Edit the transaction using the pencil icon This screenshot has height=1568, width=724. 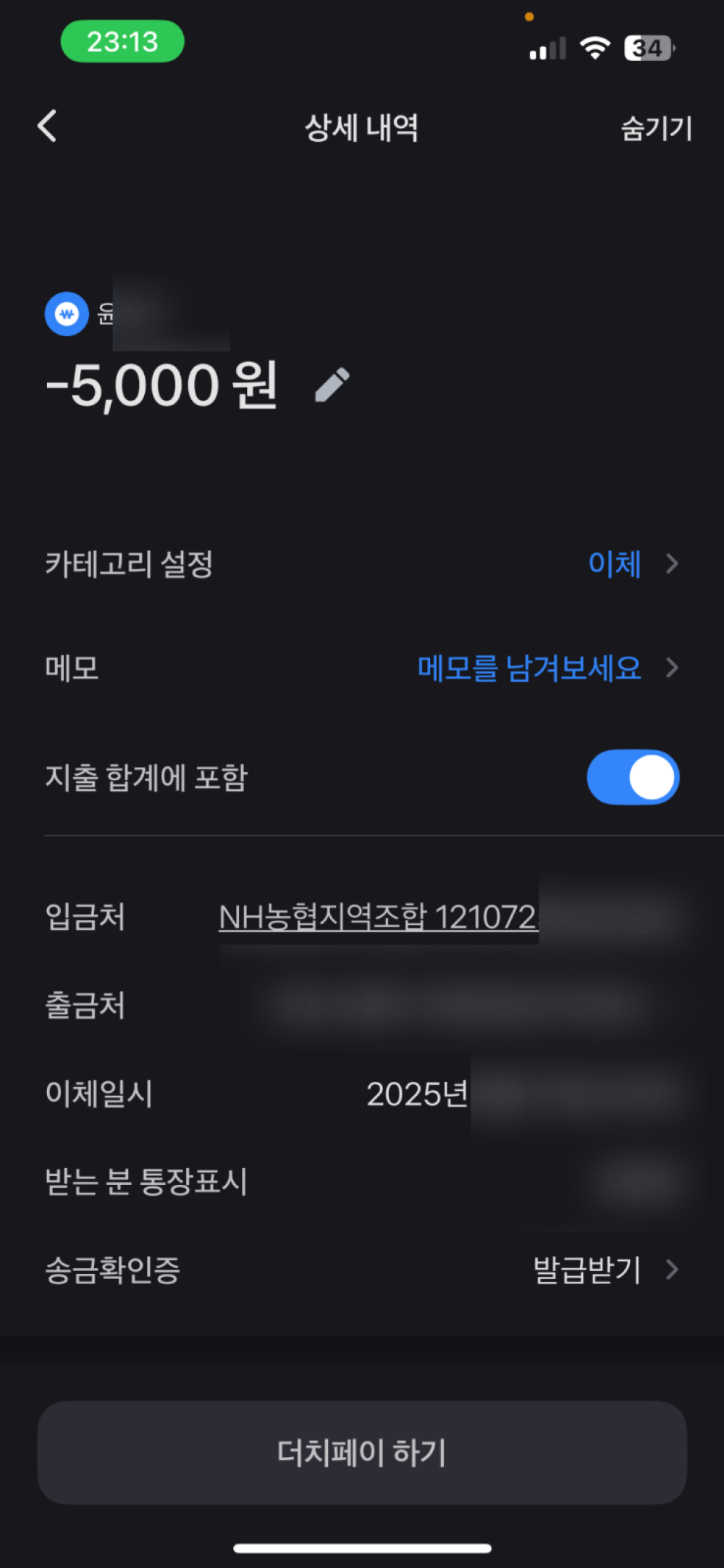332,385
